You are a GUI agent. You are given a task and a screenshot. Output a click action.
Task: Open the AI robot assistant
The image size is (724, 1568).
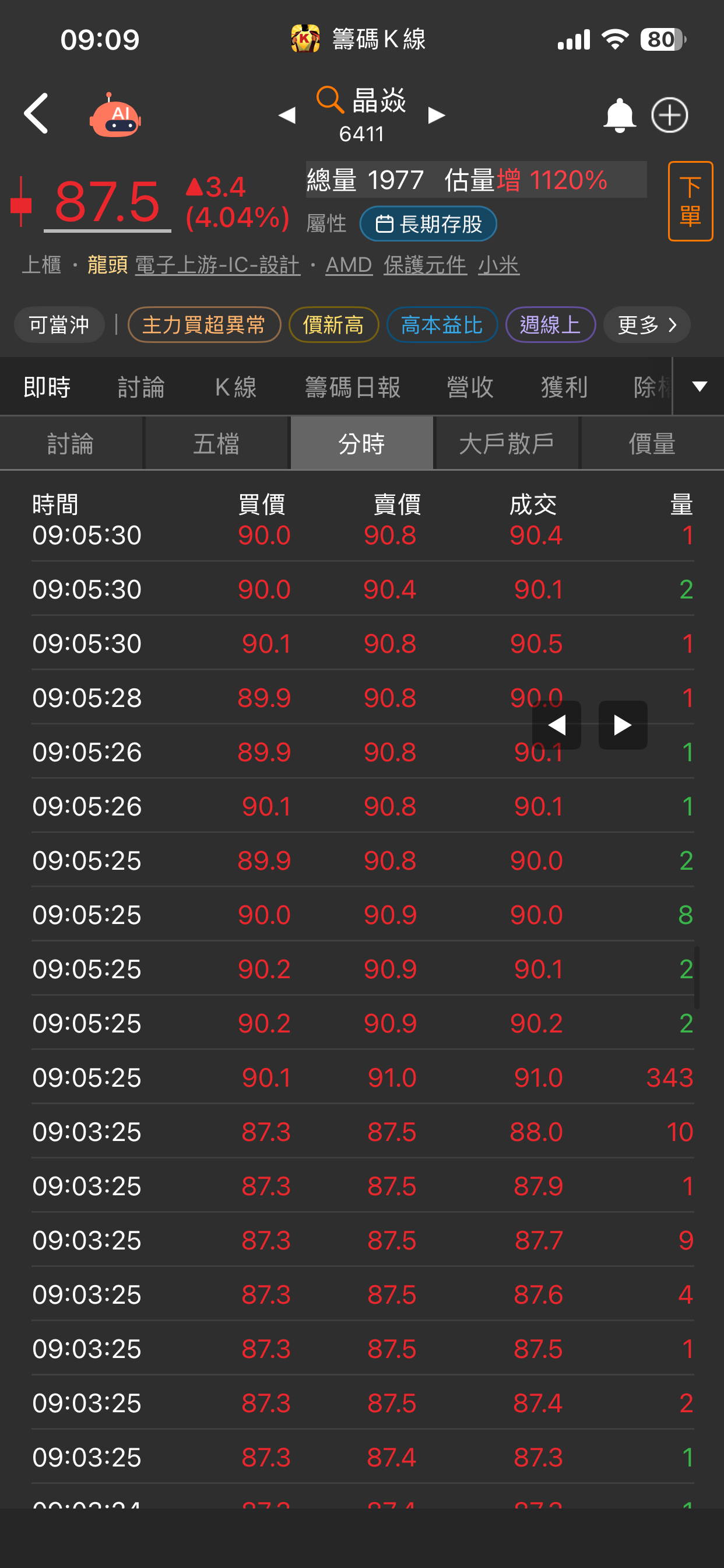pos(115,115)
